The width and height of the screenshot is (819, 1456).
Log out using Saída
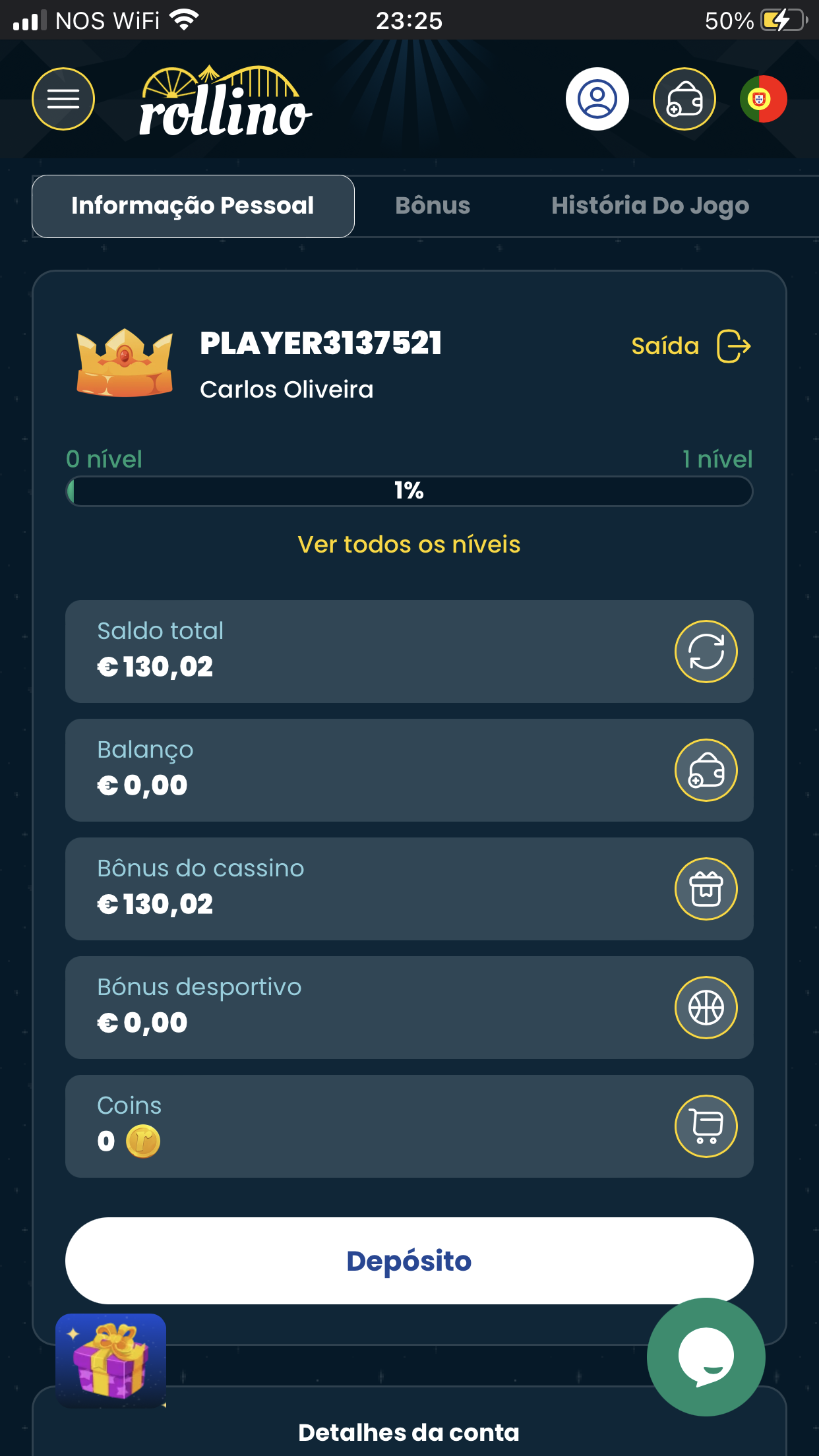[x=690, y=346]
